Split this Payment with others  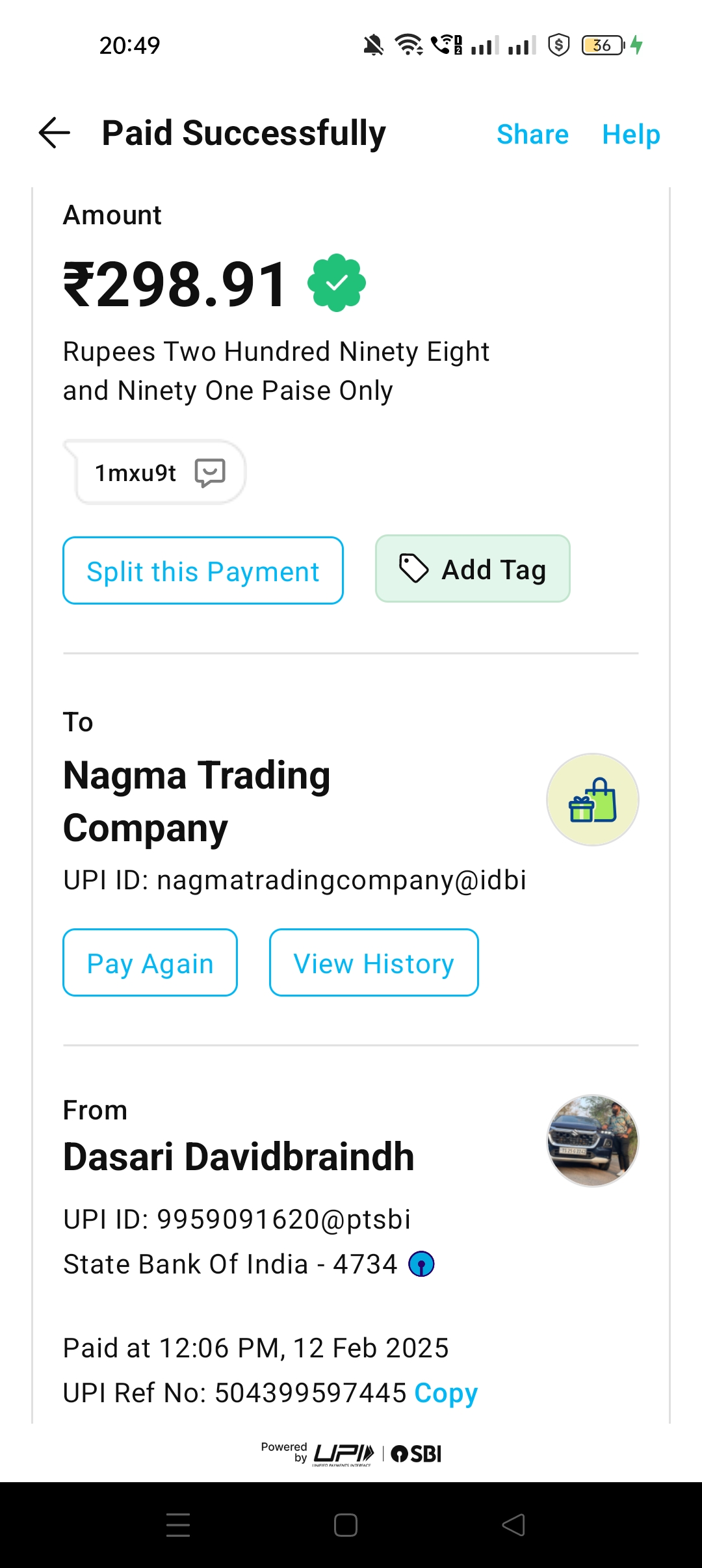tap(203, 571)
